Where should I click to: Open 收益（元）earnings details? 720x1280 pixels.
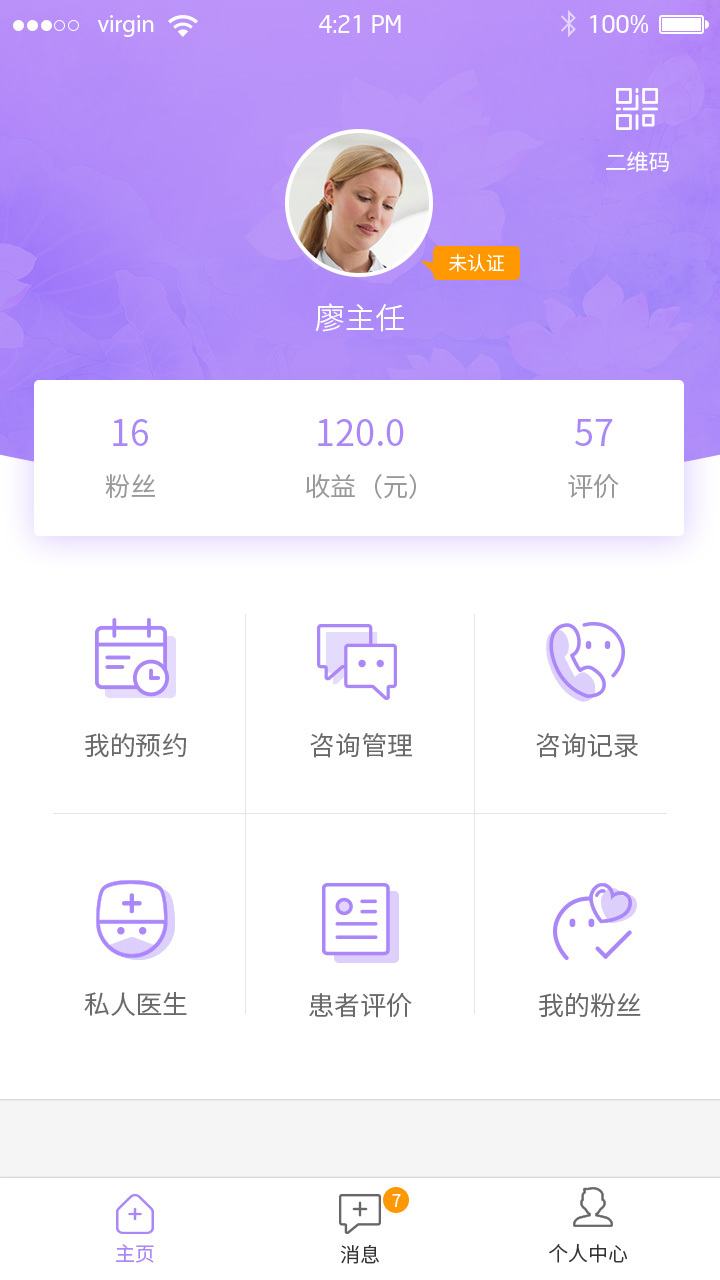click(360, 457)
